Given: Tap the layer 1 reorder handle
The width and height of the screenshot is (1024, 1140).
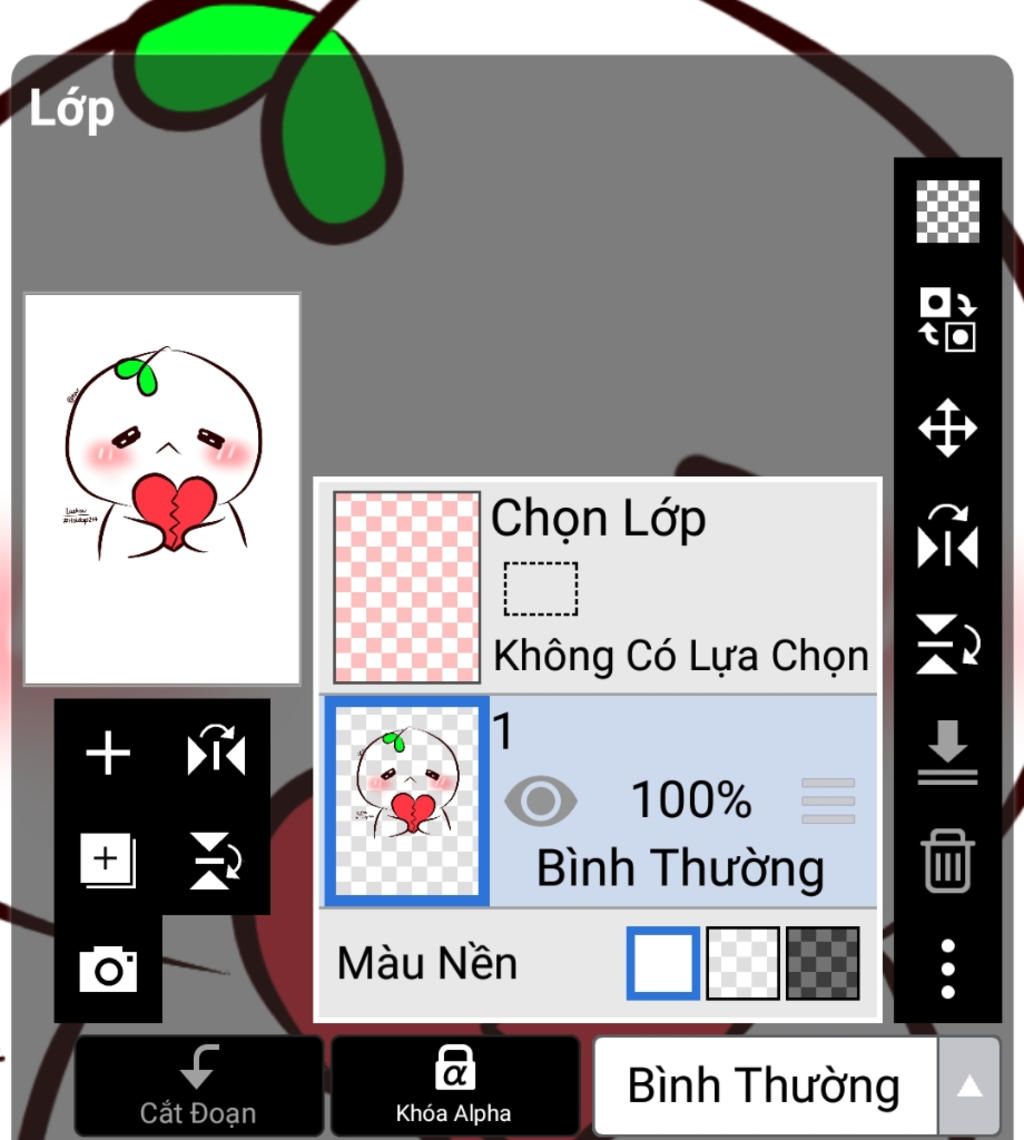Looking at the screenshot, I should [x=828, y=801].
